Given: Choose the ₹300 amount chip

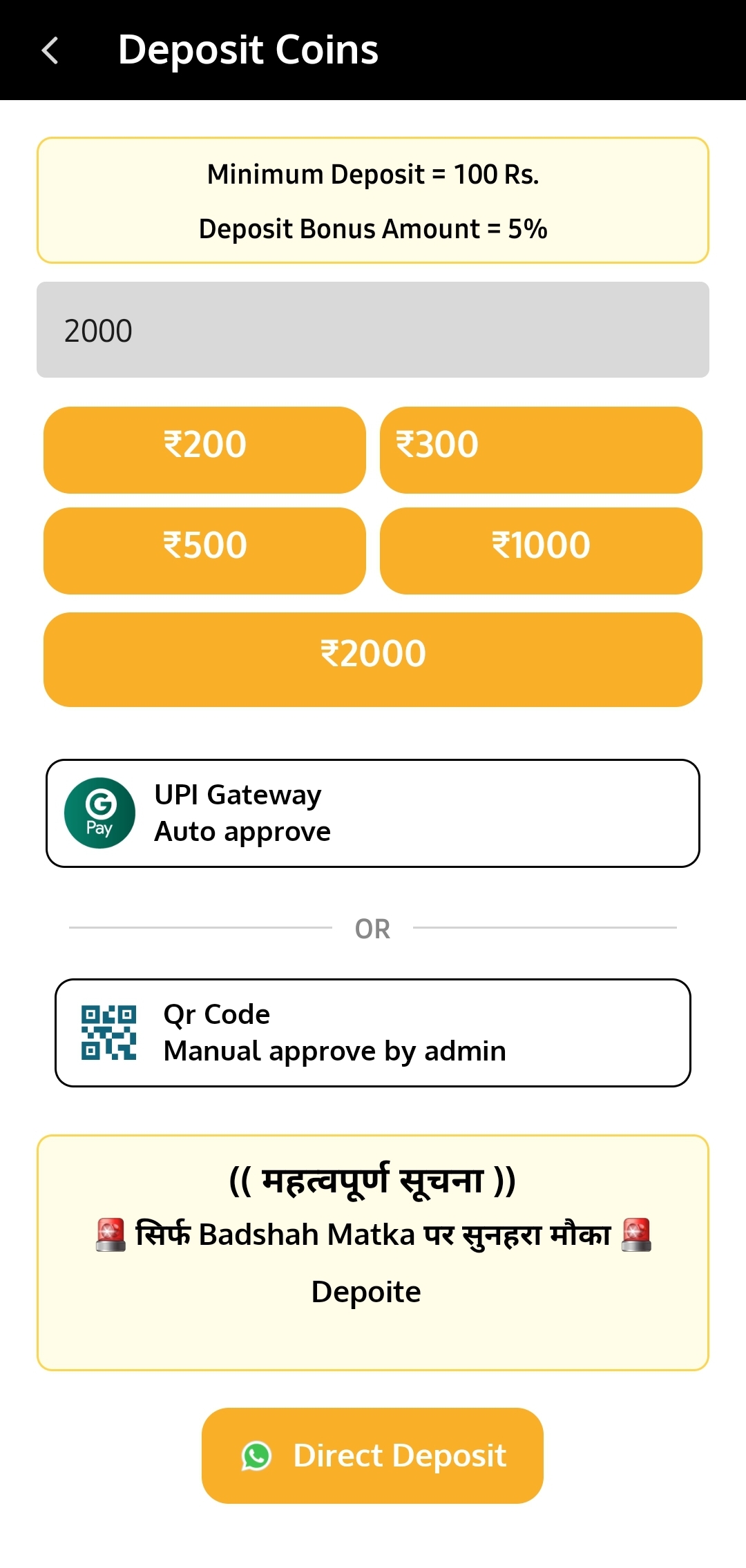Looking at the screenshot, I should pos(540,450).
